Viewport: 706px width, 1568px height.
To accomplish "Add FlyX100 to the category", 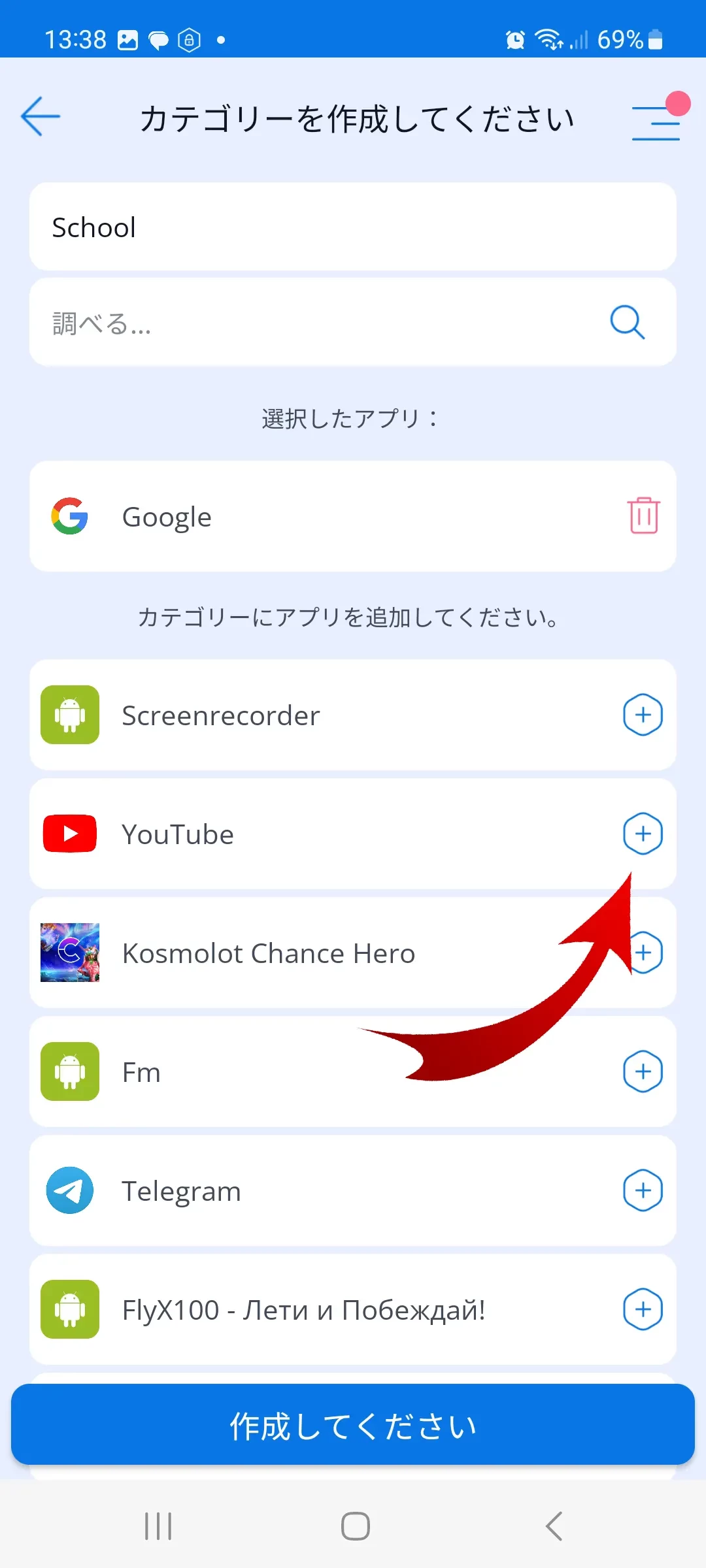I will [643, 1309].
